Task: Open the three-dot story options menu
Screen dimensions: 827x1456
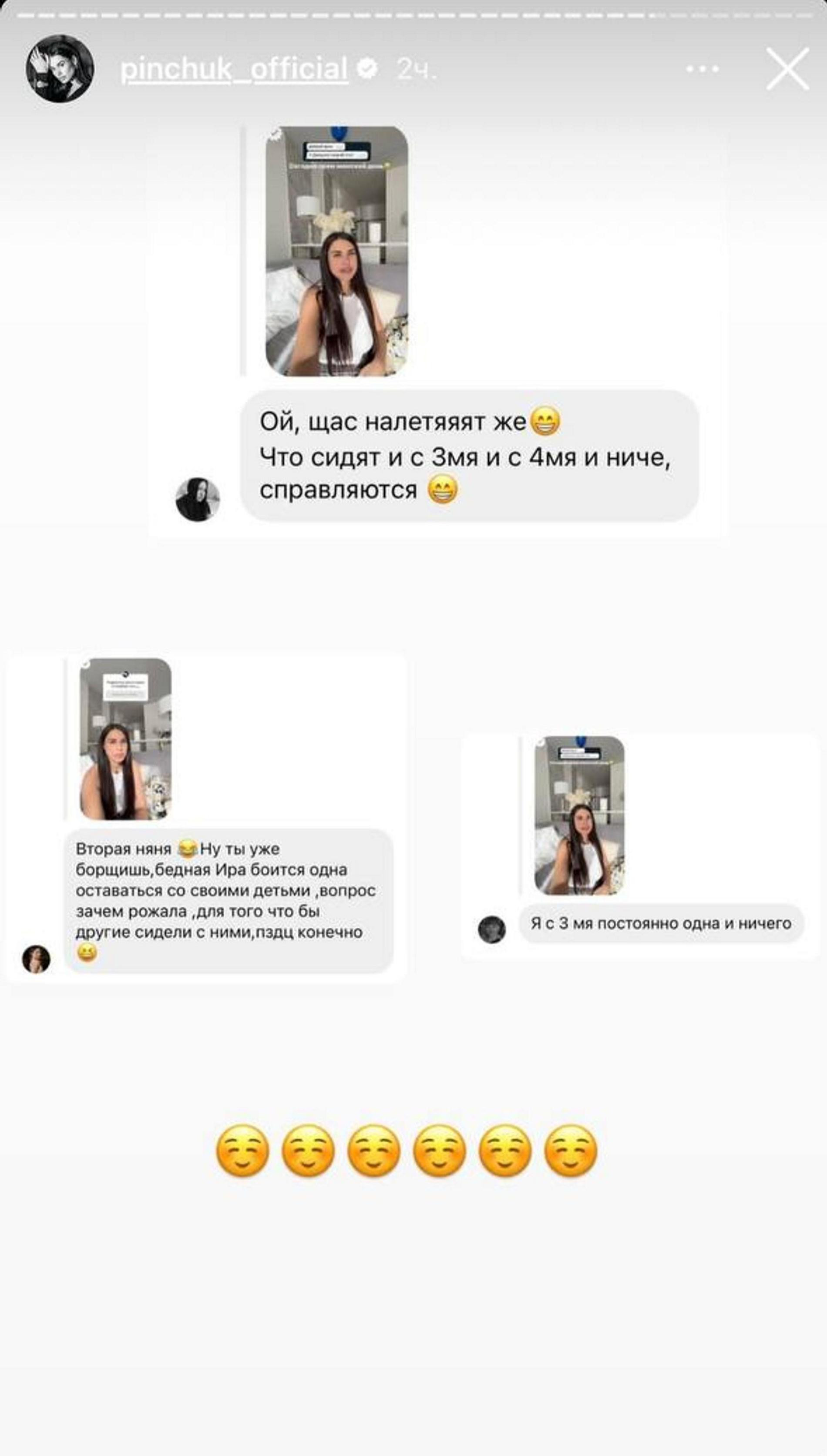Action: tap(703, 69)
